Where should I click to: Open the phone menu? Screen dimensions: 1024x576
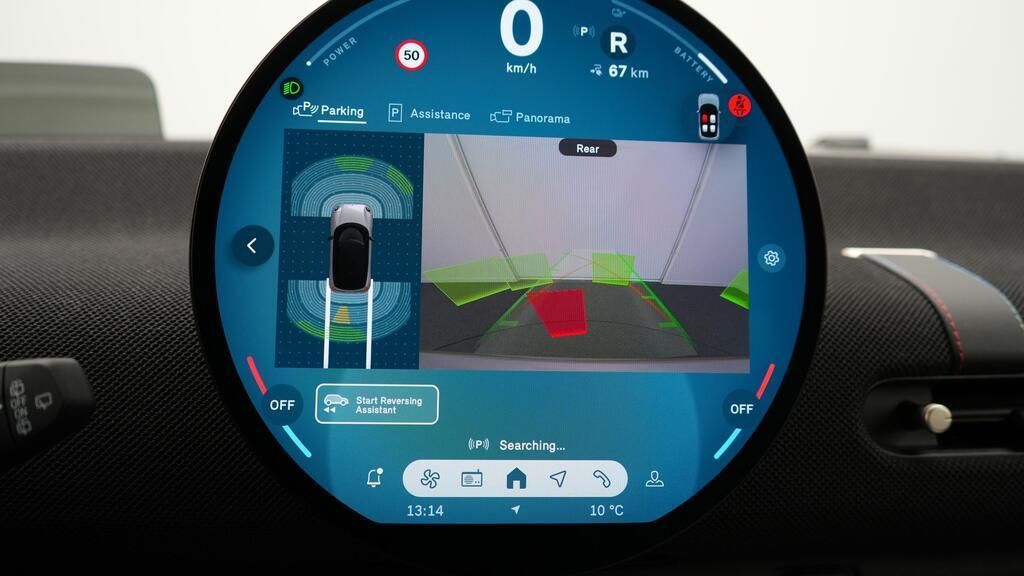pyautogui.click(x=601, y=479)
